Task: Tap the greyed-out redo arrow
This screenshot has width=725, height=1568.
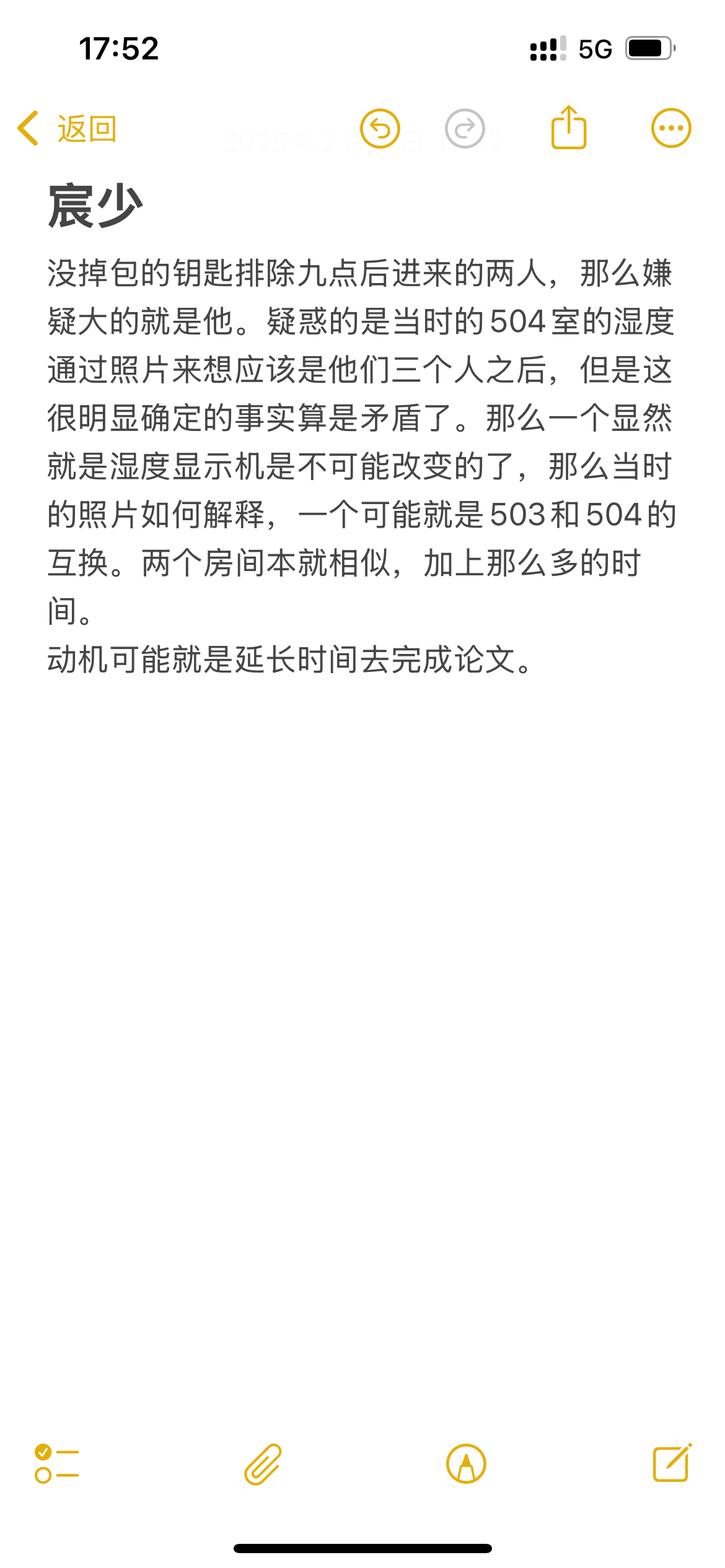Action: pos(465,129)
